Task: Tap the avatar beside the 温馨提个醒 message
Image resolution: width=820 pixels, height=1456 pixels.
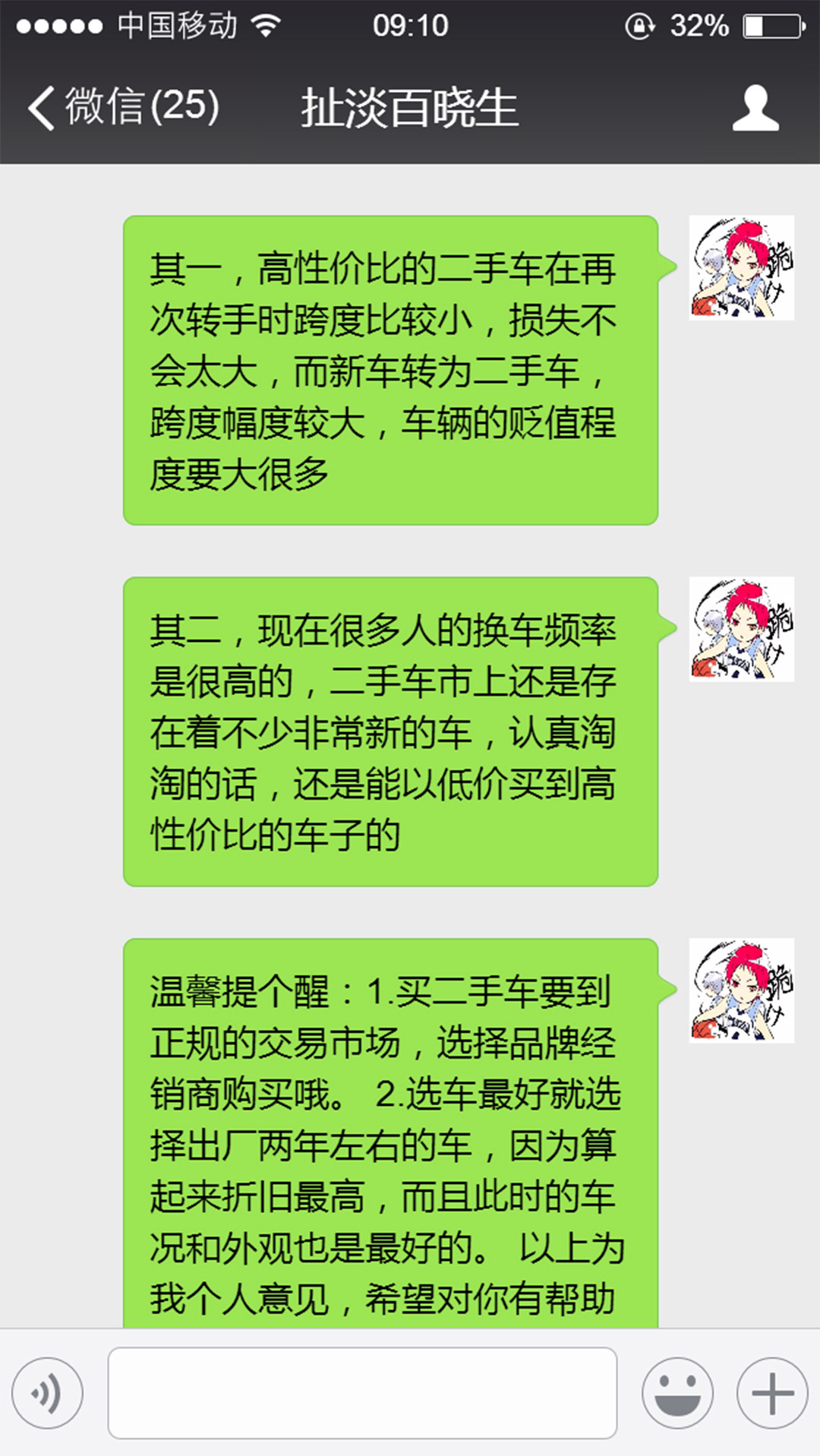Action: click(741, 990)
